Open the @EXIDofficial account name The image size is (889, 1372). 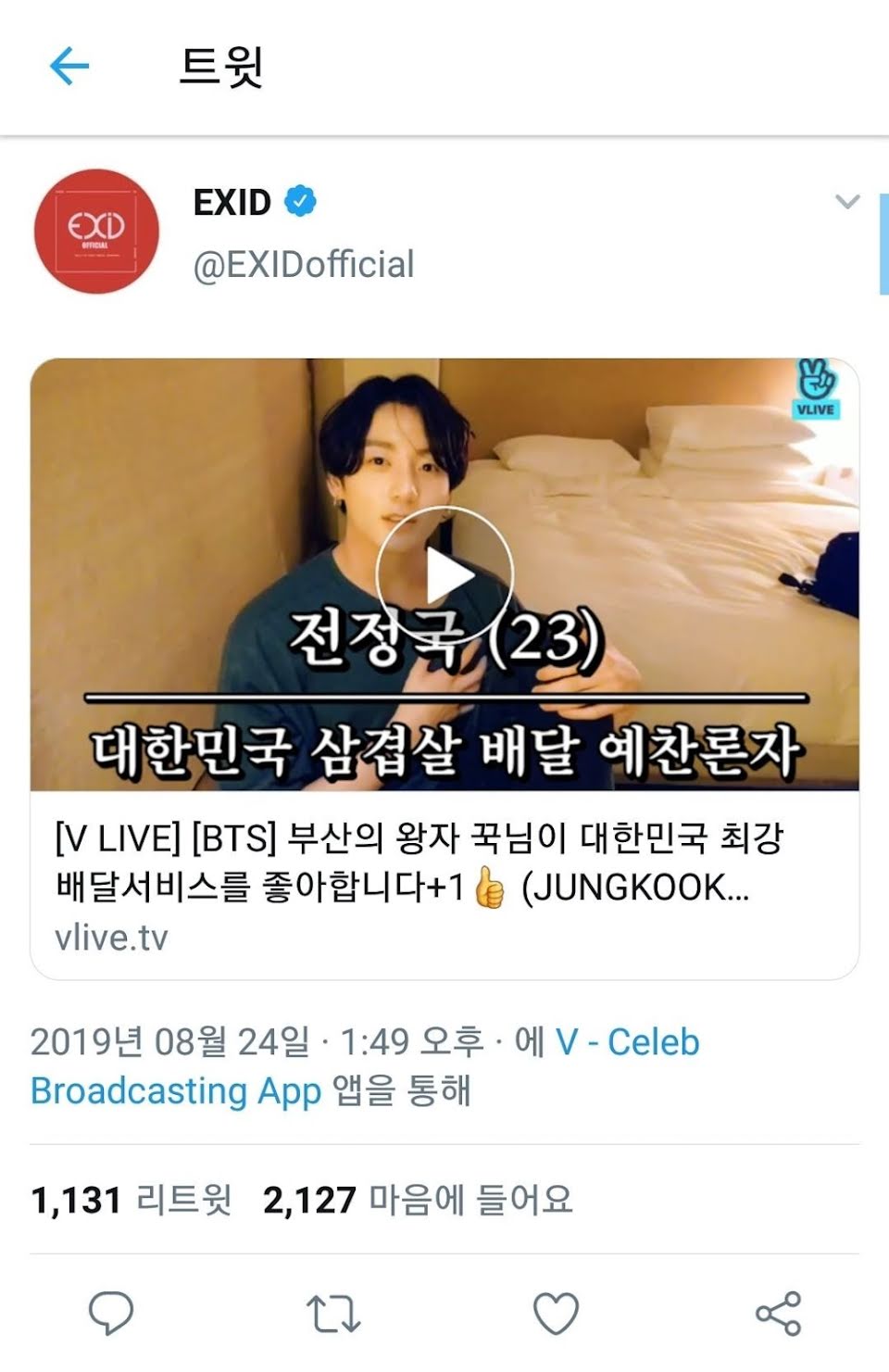coord(303,265)
